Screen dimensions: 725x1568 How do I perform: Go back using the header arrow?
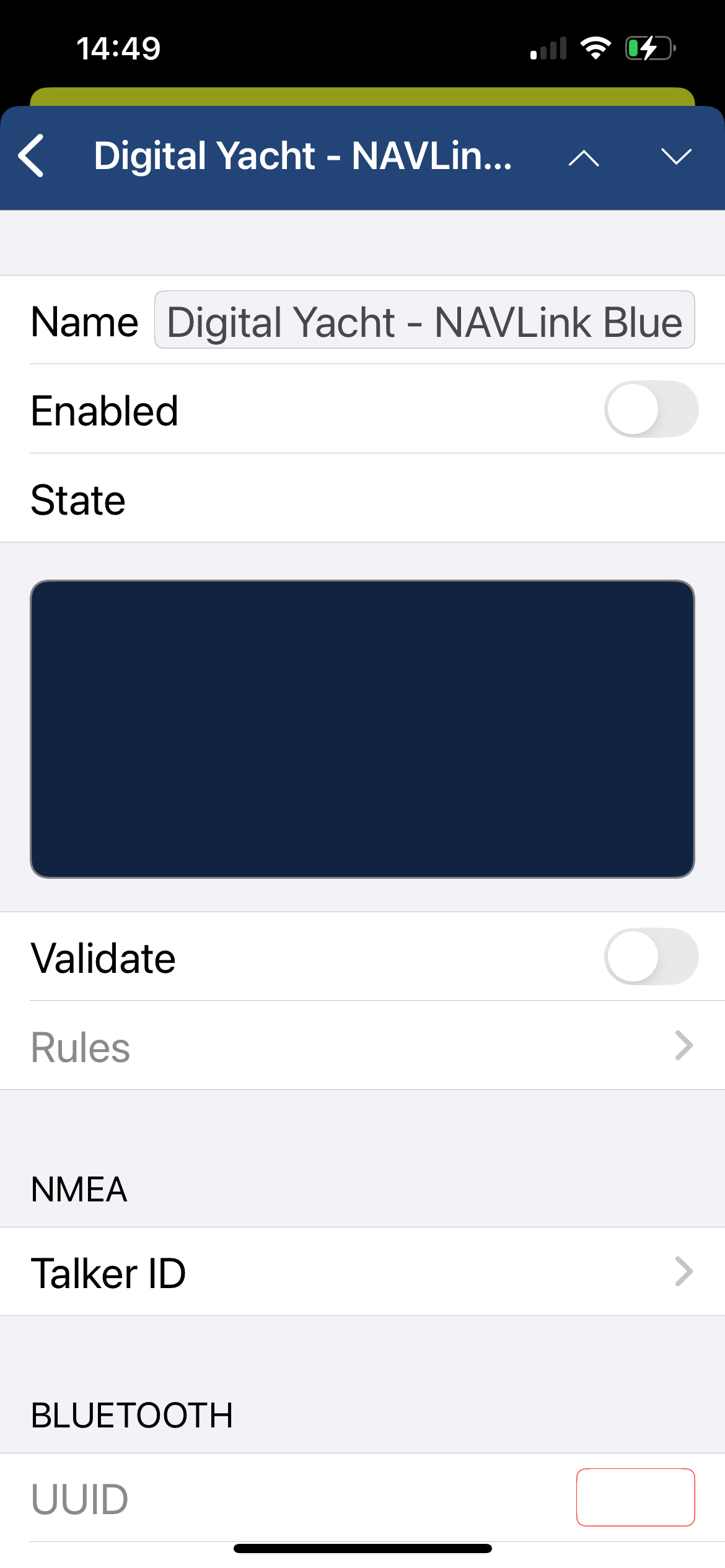31,156
